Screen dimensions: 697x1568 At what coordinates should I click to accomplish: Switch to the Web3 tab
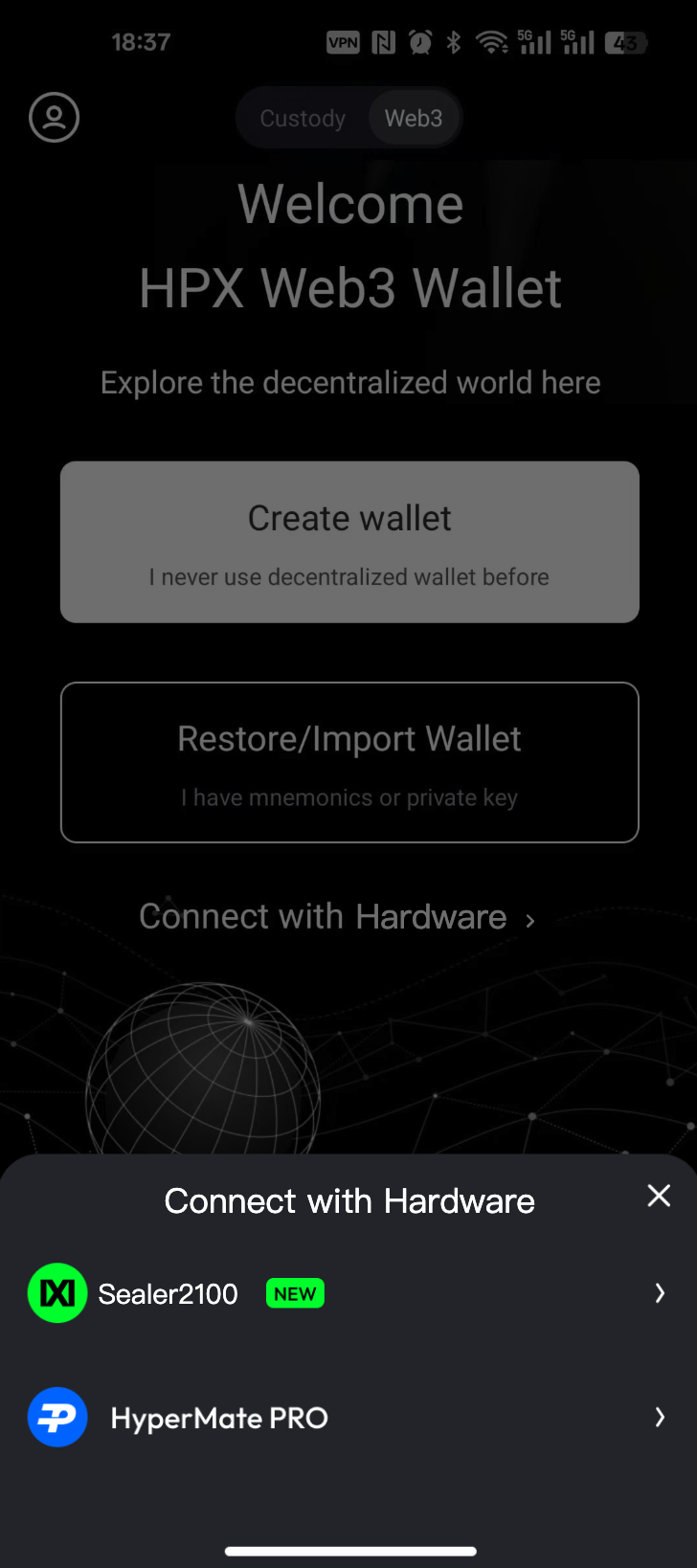tap(414, 119)
